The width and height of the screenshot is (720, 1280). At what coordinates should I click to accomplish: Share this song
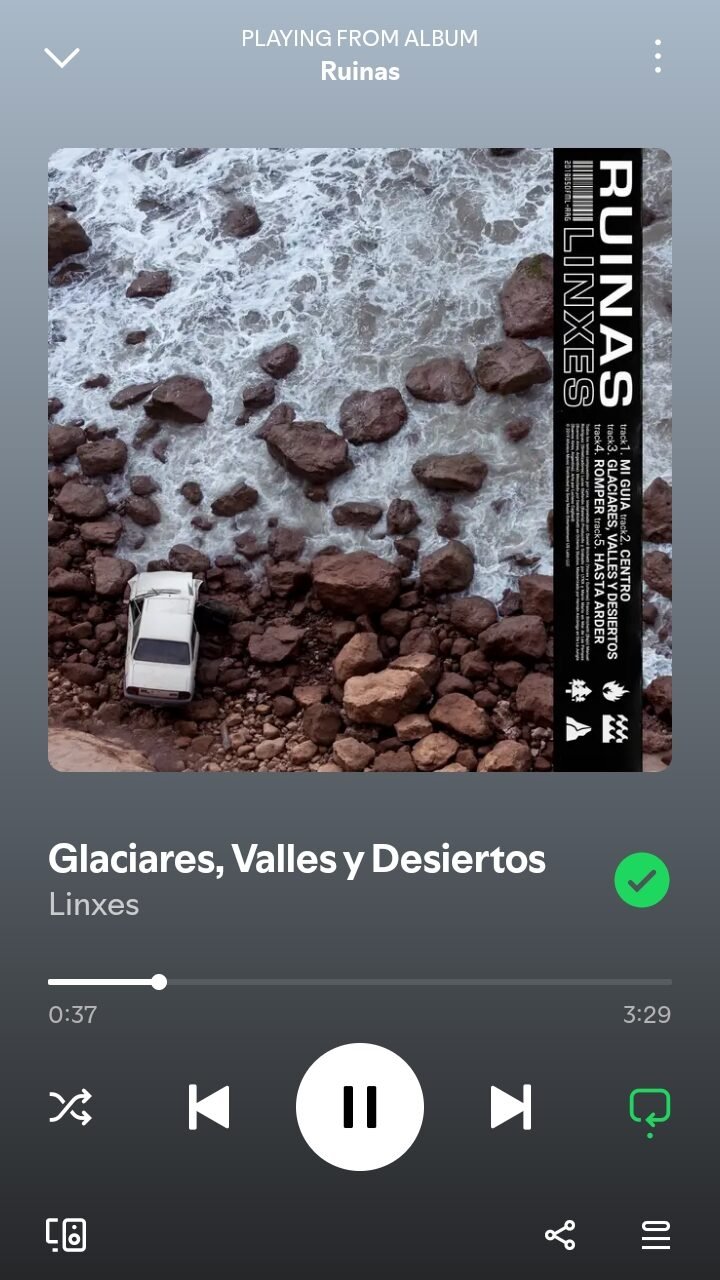(560, 1235)
